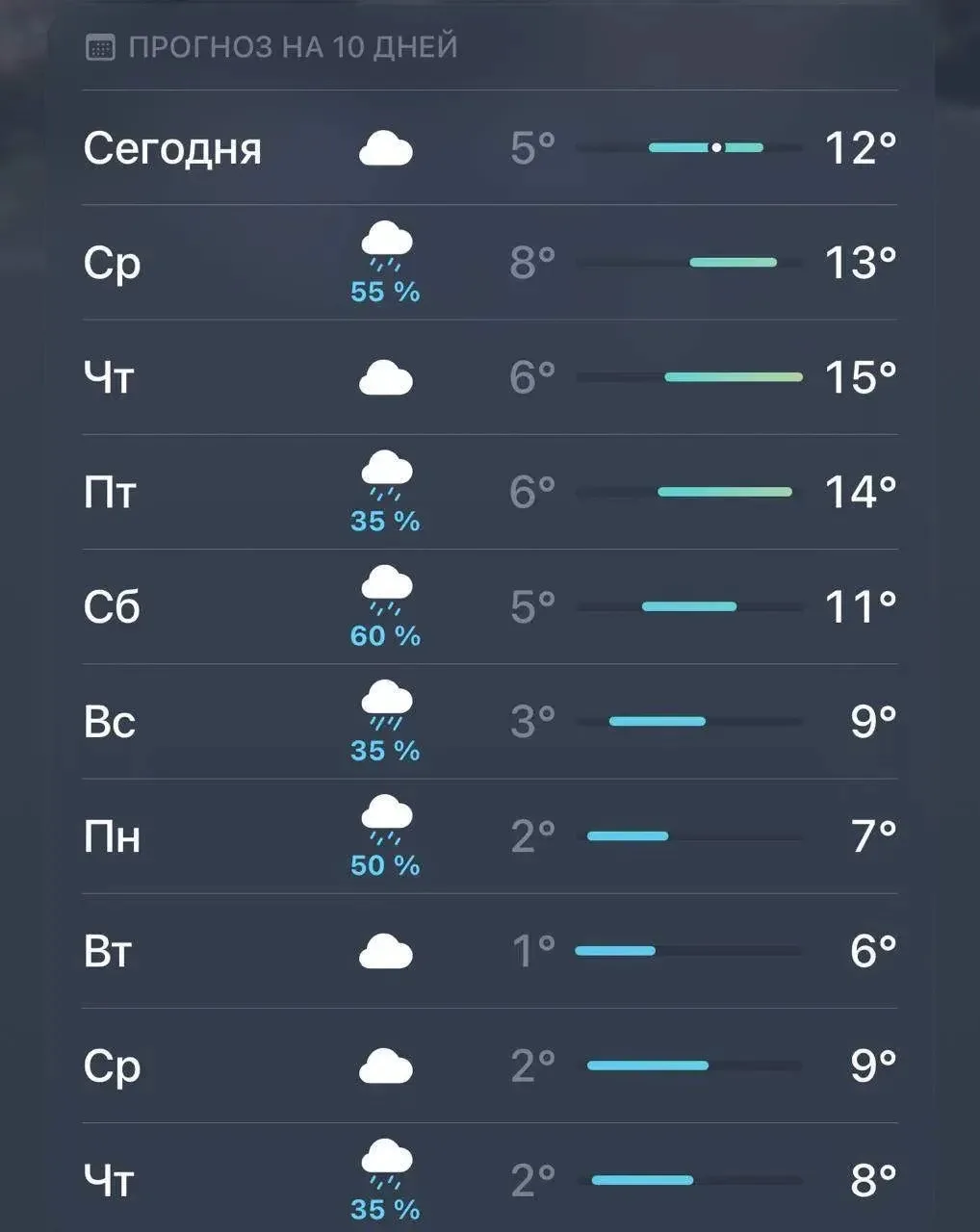Open the Вс forecast row
Viewport: 980px width, 1232px height.
(489, 721)
